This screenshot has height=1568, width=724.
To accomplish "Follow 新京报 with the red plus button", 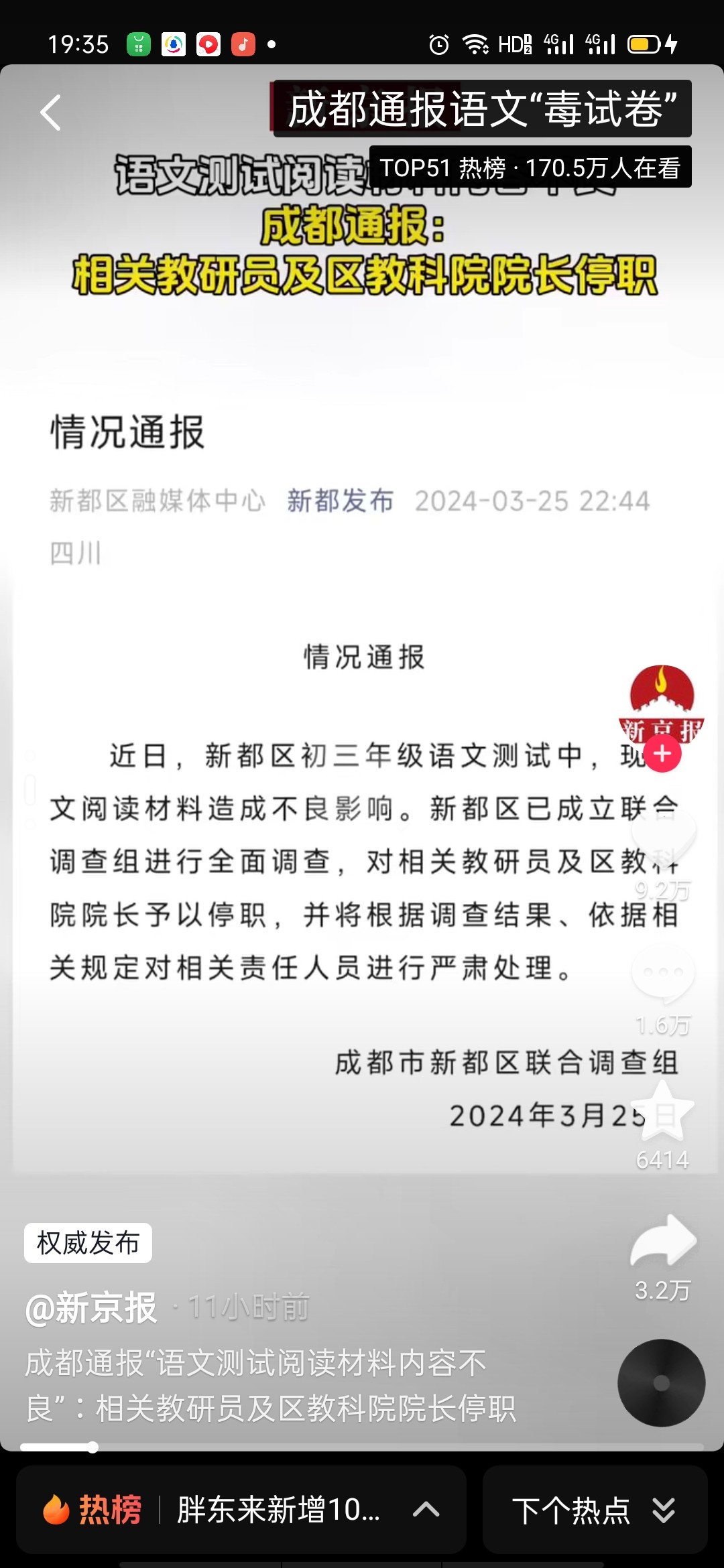I will coord(662,754).
